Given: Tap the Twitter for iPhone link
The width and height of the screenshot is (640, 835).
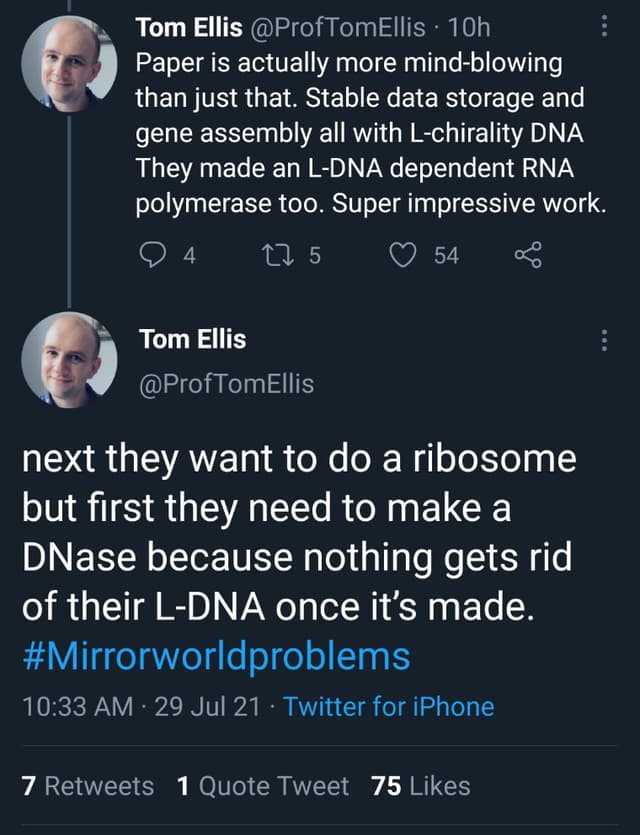Looking at the screenshot, I should click(x=389, y=707).
